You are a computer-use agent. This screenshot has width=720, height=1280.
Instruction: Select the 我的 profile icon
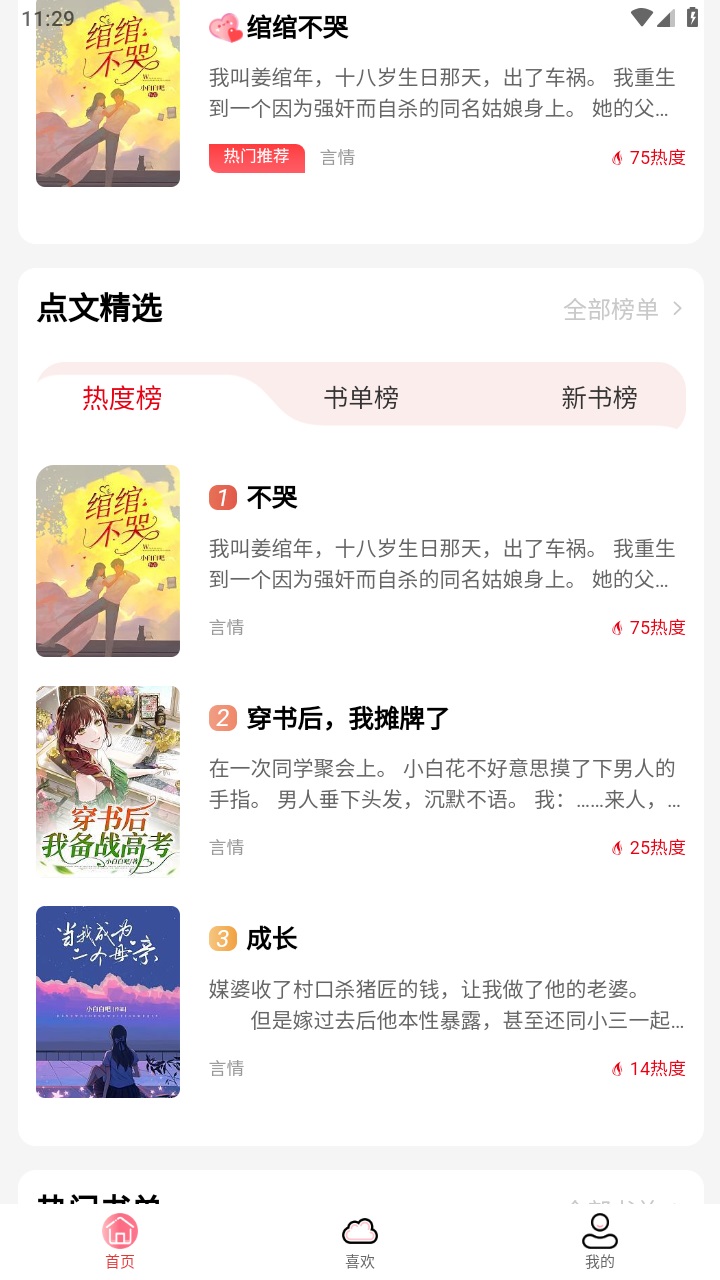pos(599,1229)
